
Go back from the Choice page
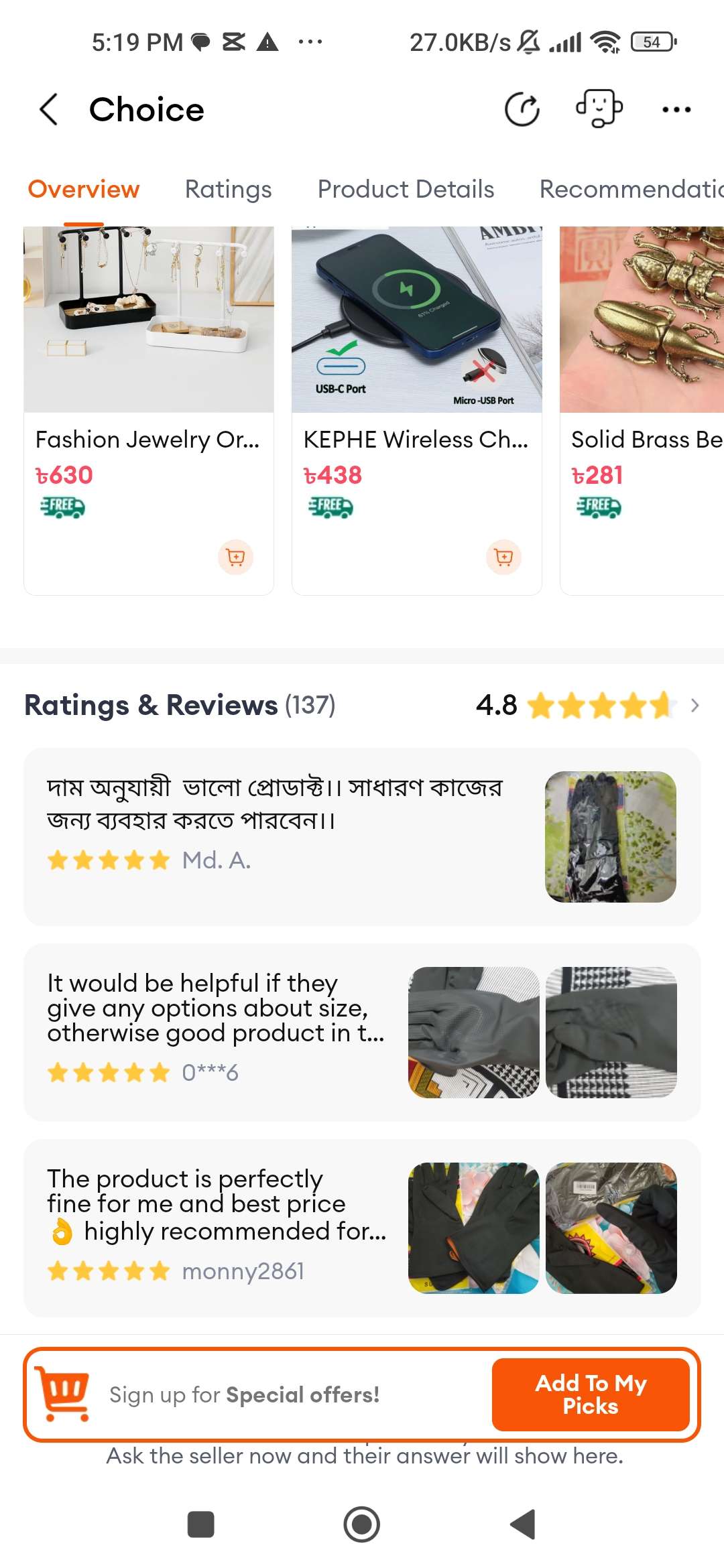48,109
